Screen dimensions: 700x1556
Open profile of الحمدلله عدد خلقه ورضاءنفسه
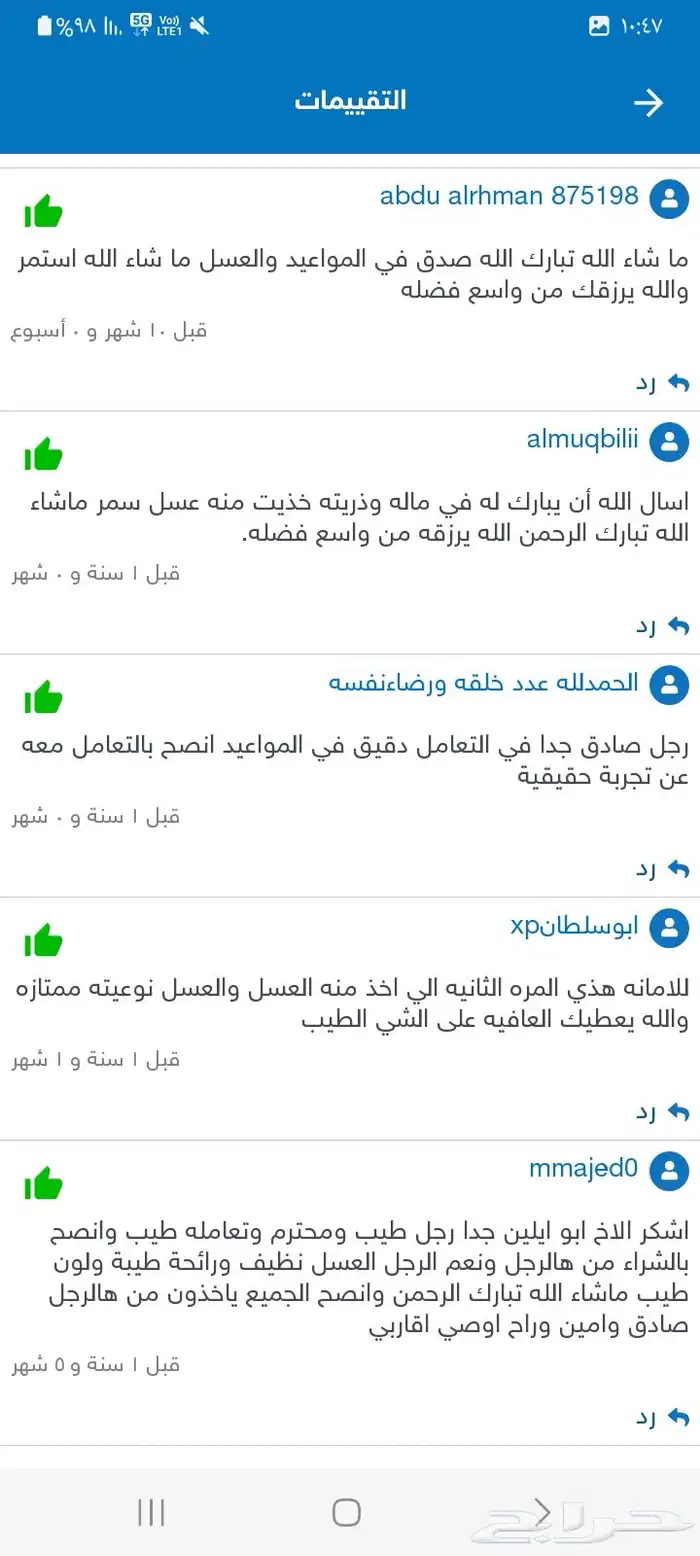click(483, 683)
